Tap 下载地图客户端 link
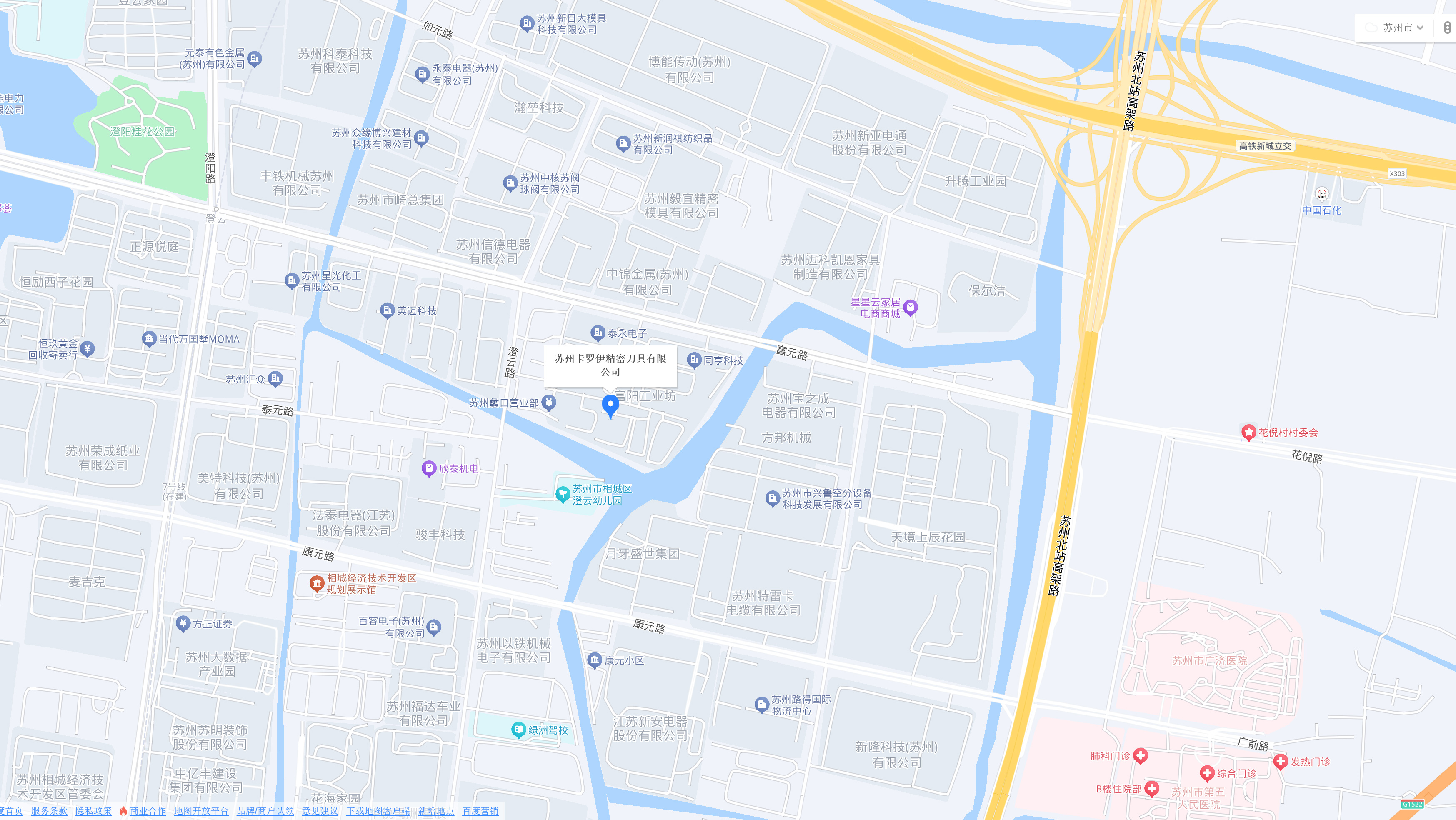Viewport: 1456px width, 820px height. click(x=378, y=811)
